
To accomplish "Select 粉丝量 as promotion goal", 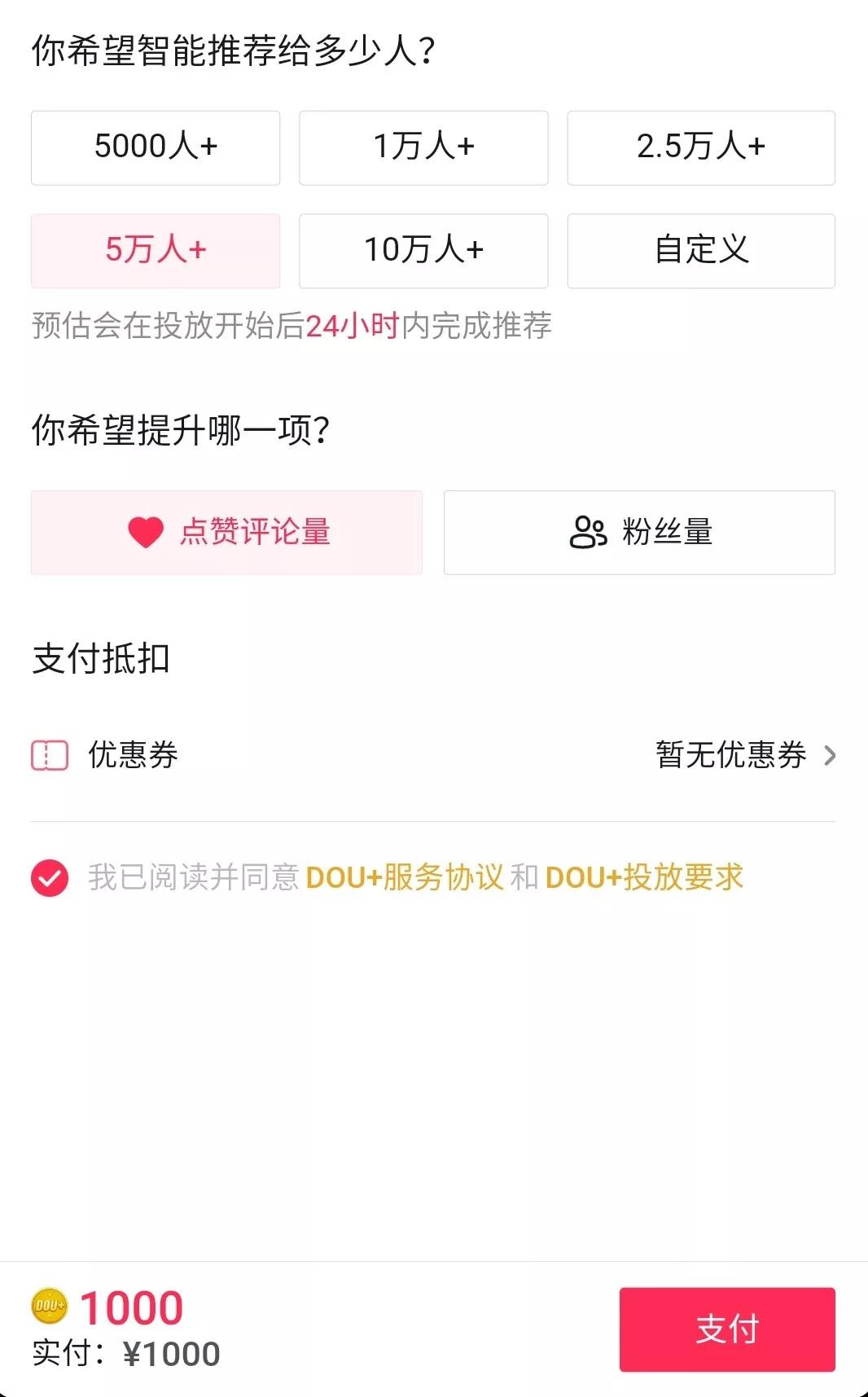I will point(638,533).
